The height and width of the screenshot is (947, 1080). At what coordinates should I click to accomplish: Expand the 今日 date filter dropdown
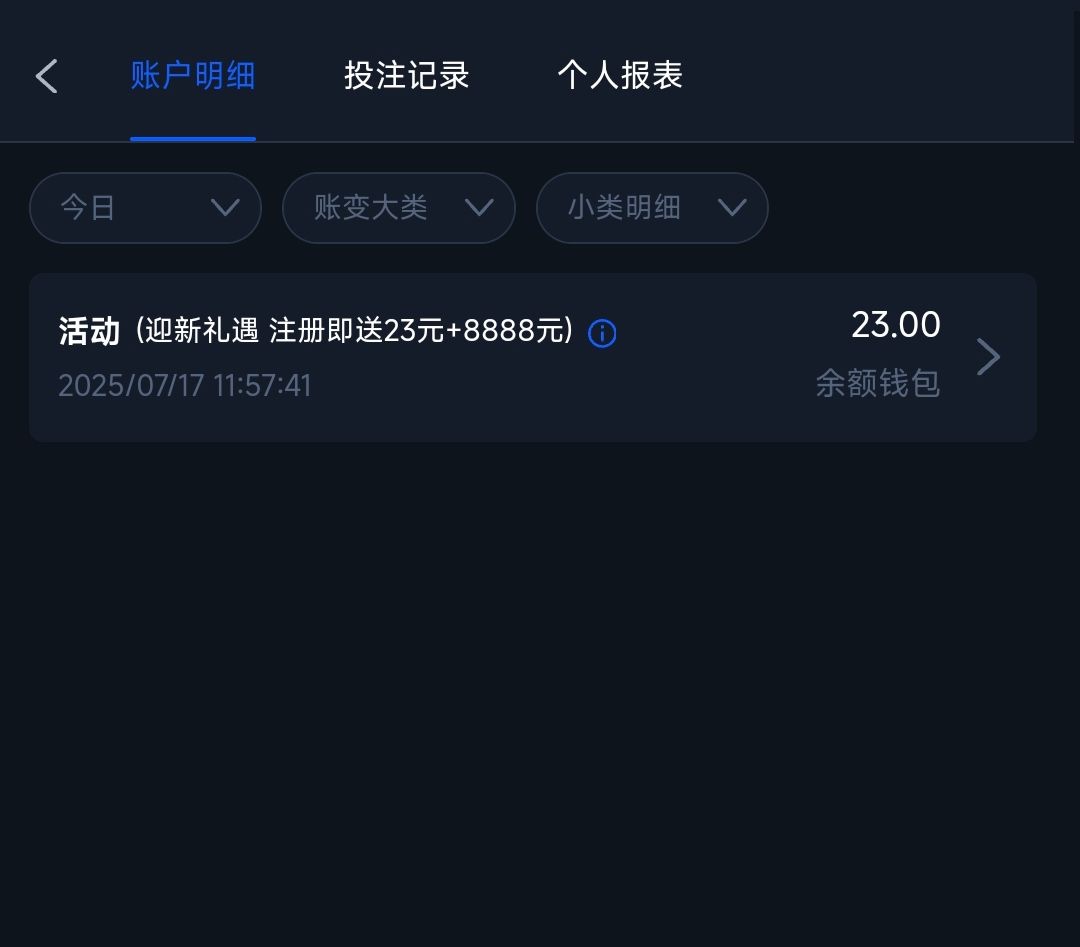click(145, 208)
